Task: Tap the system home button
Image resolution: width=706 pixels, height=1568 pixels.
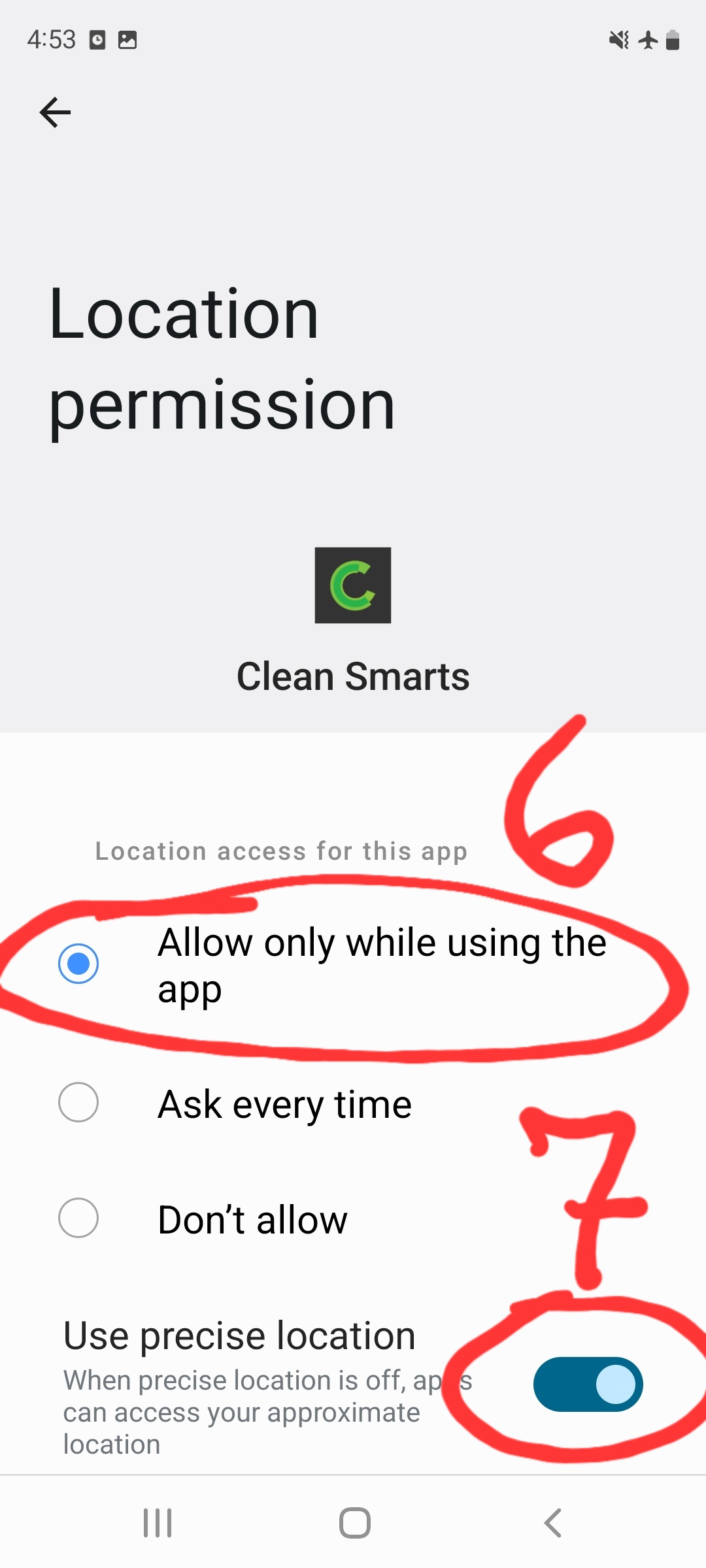Action: click(354, 1523)
